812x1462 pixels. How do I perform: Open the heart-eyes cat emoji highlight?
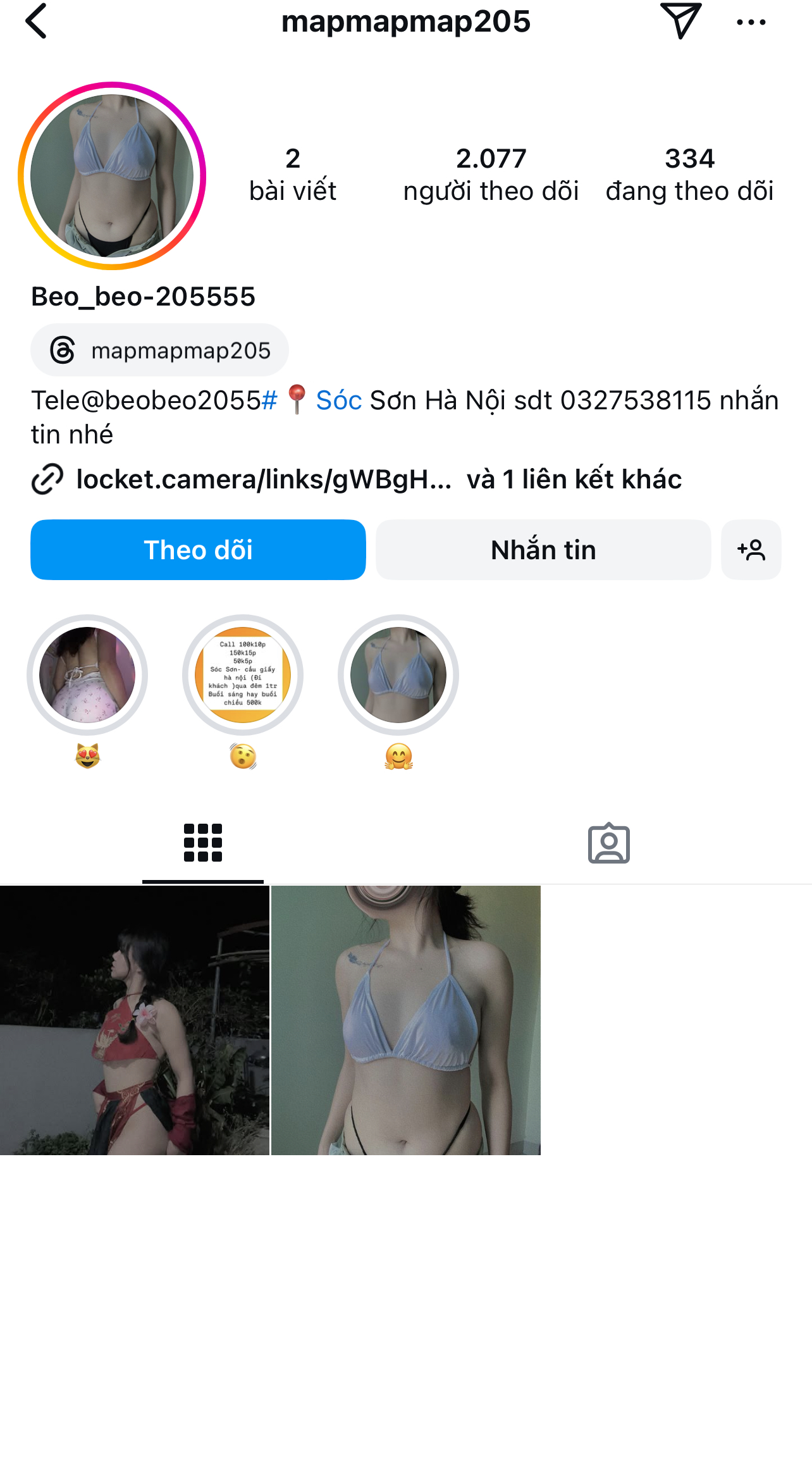[87, 675]
